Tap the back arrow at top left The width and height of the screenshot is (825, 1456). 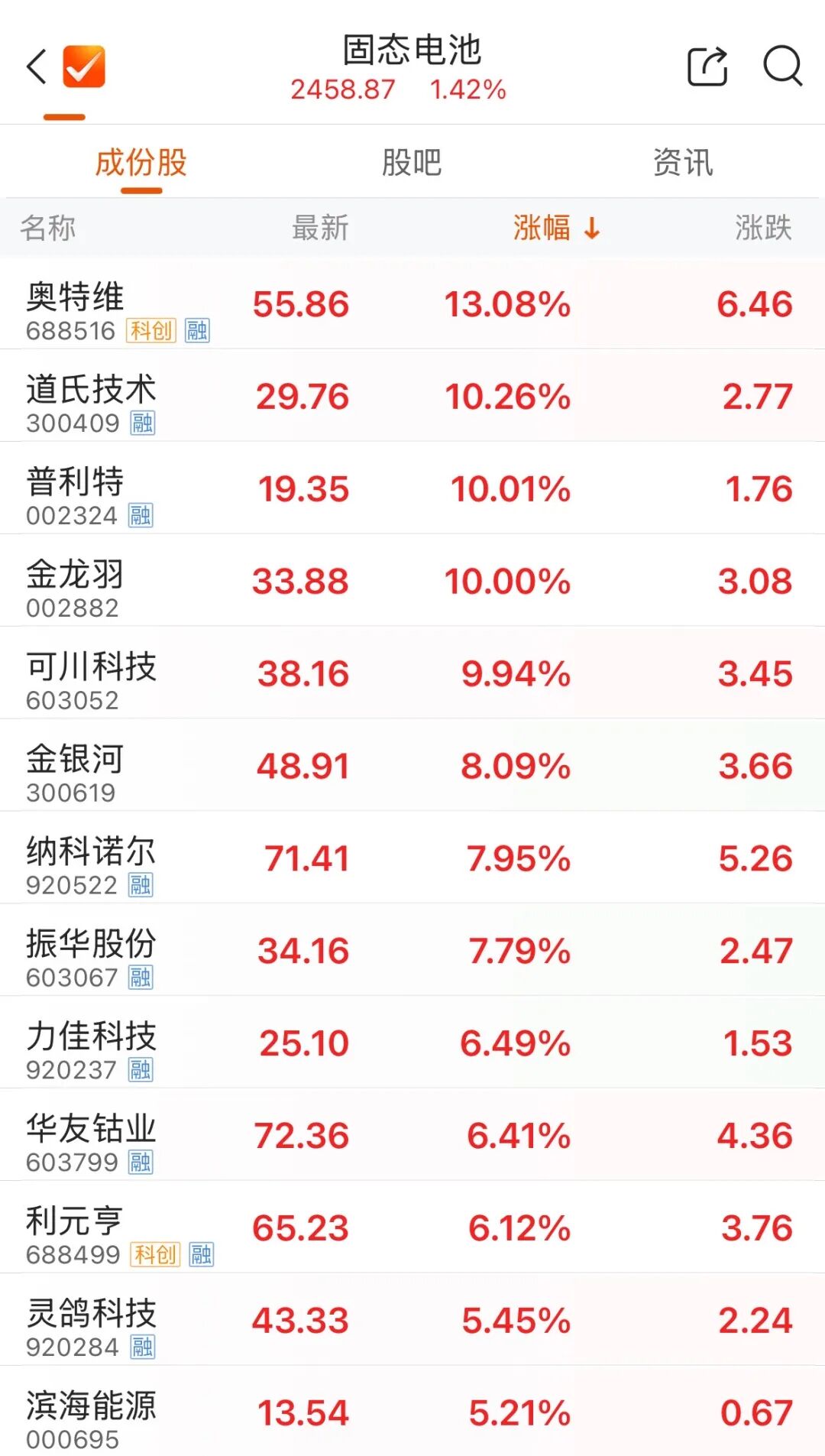point(36,67)
